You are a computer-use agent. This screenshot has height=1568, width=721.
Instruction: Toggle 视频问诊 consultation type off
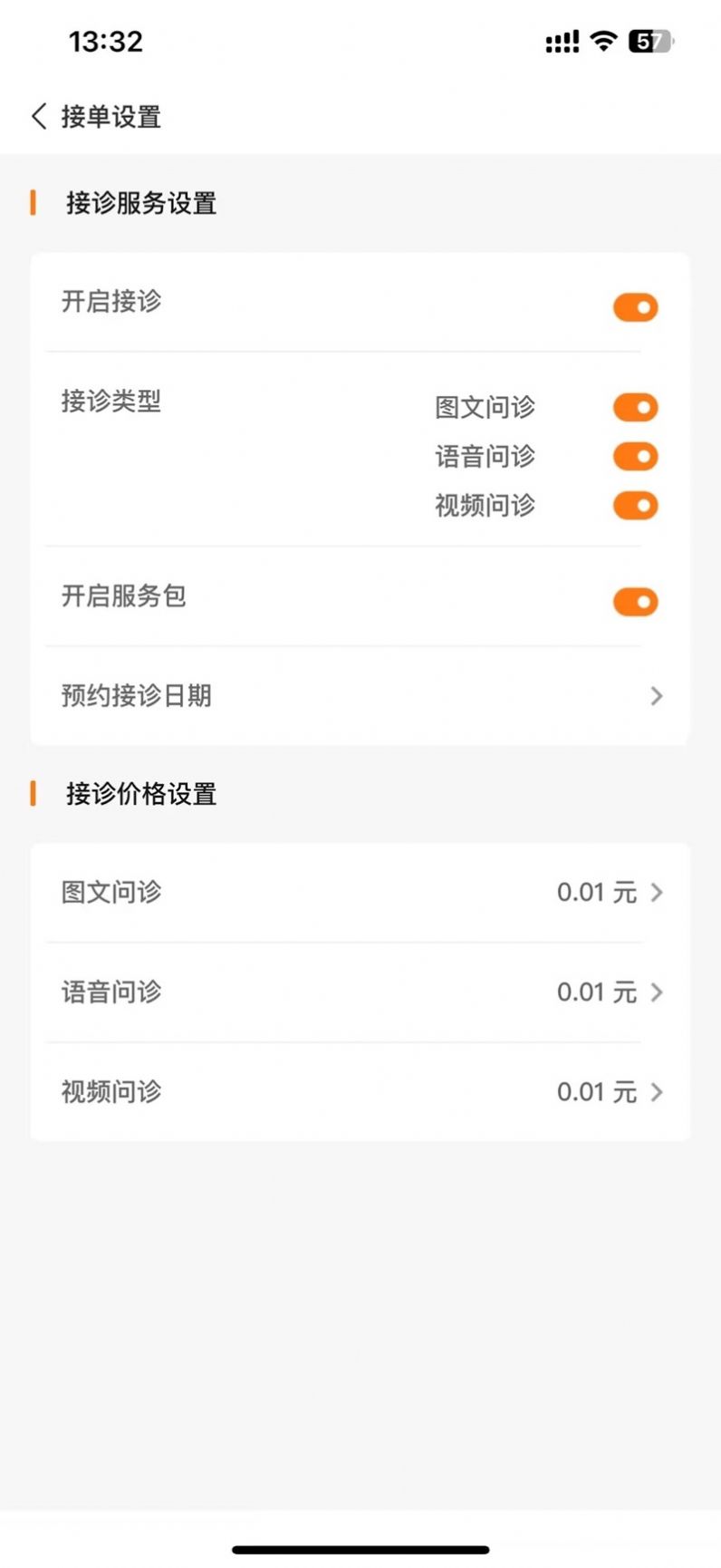(x=635, y=506)
